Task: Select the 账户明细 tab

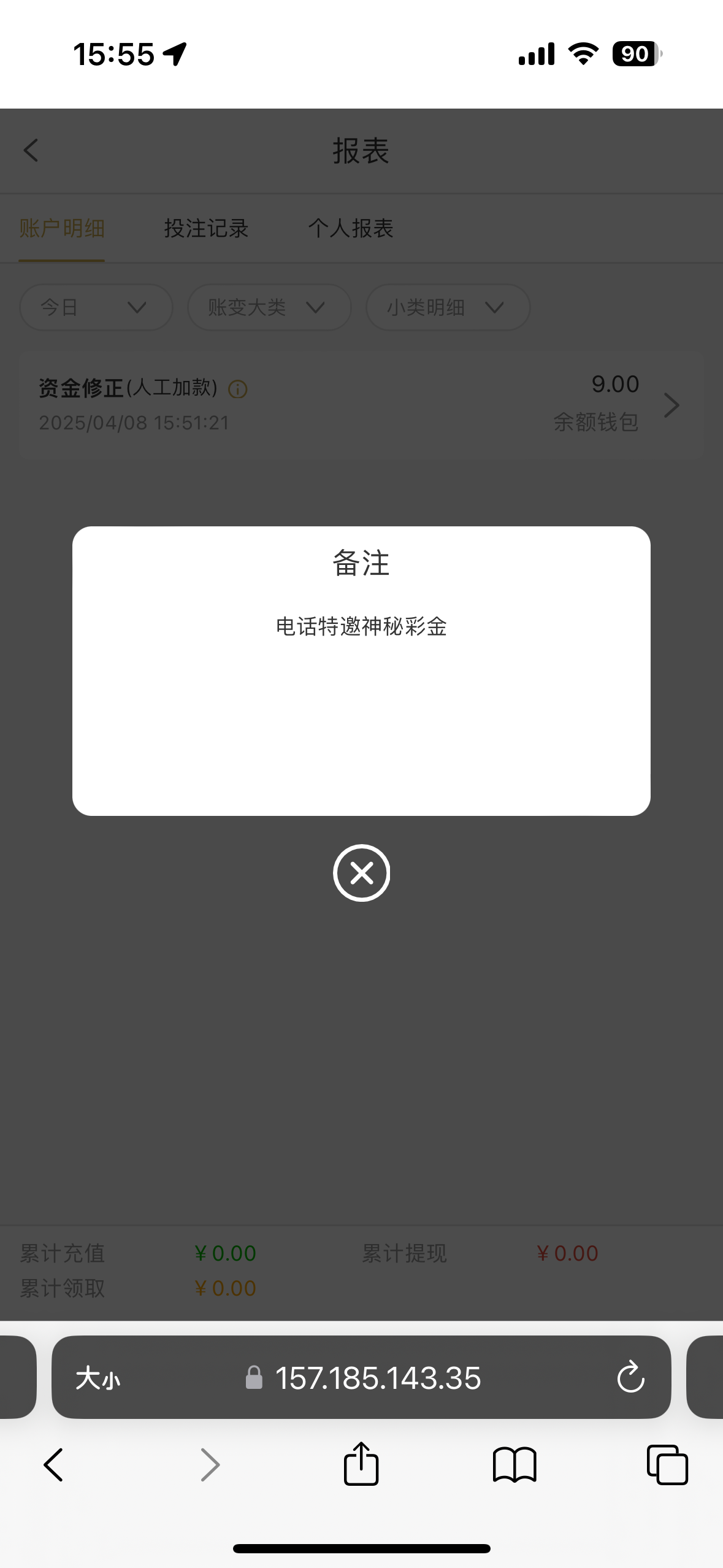Action: click(61, 229)
